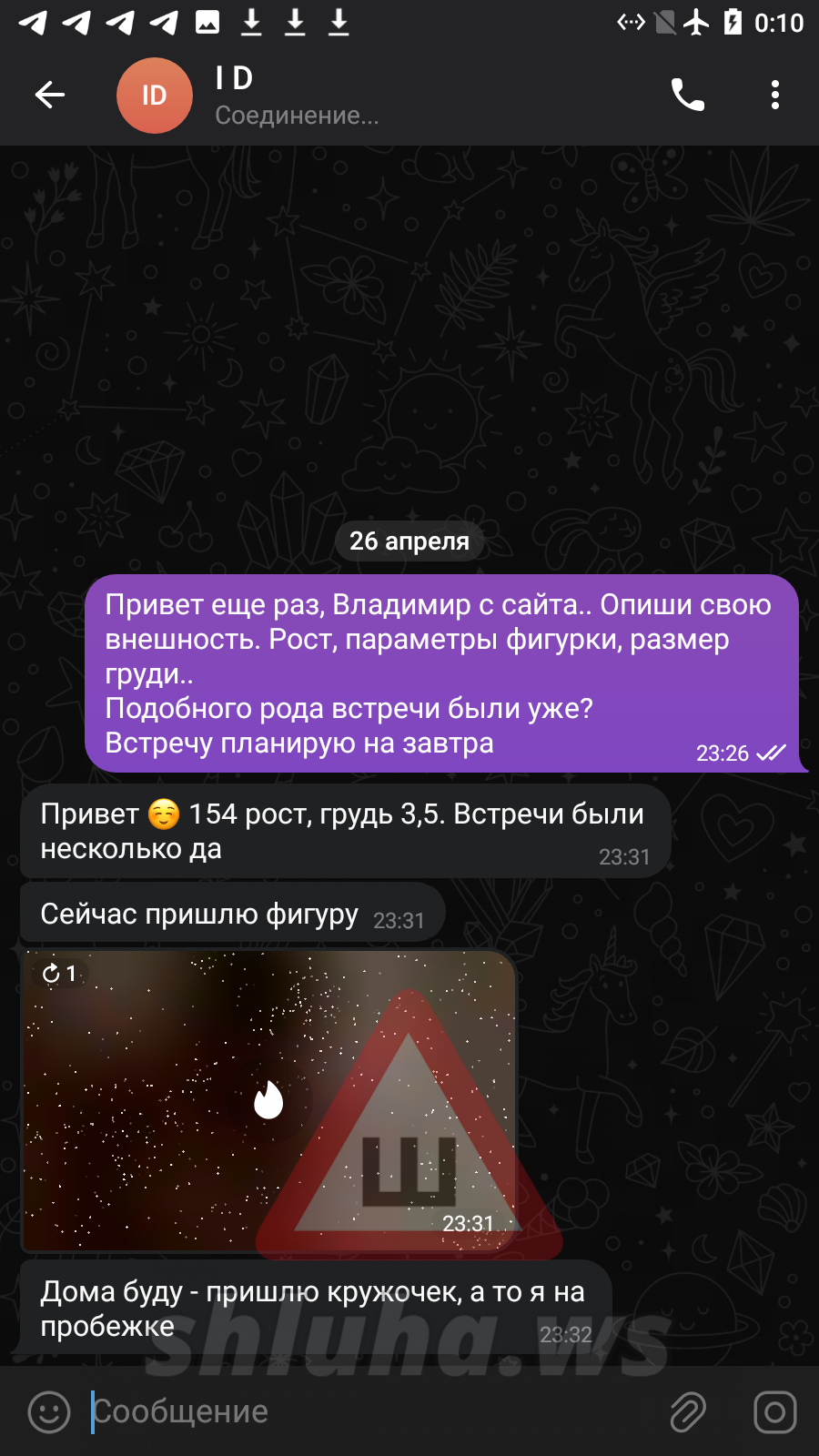Image resolution: width=819 pixels, height=1456 pixels.
Task: Record a video message with camera icon
Action: [775, 1411]
